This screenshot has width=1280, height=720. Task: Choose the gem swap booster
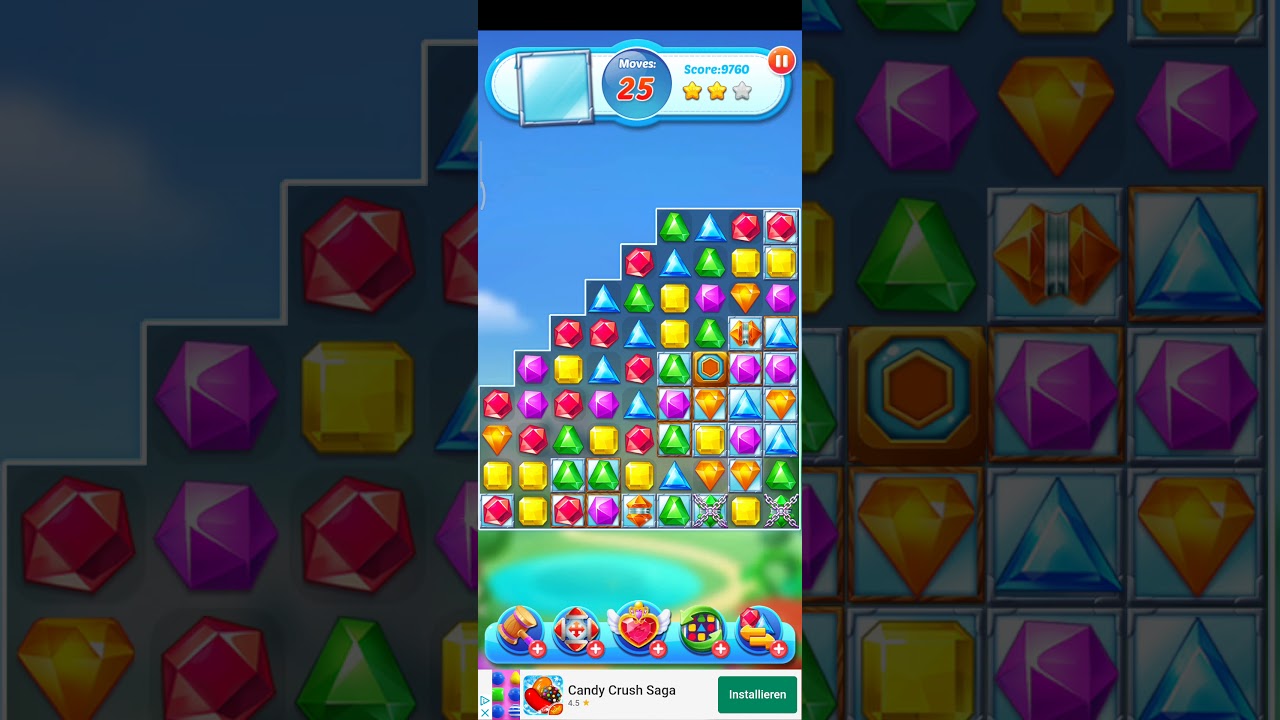pyautogui.click(x=760, y=629)
